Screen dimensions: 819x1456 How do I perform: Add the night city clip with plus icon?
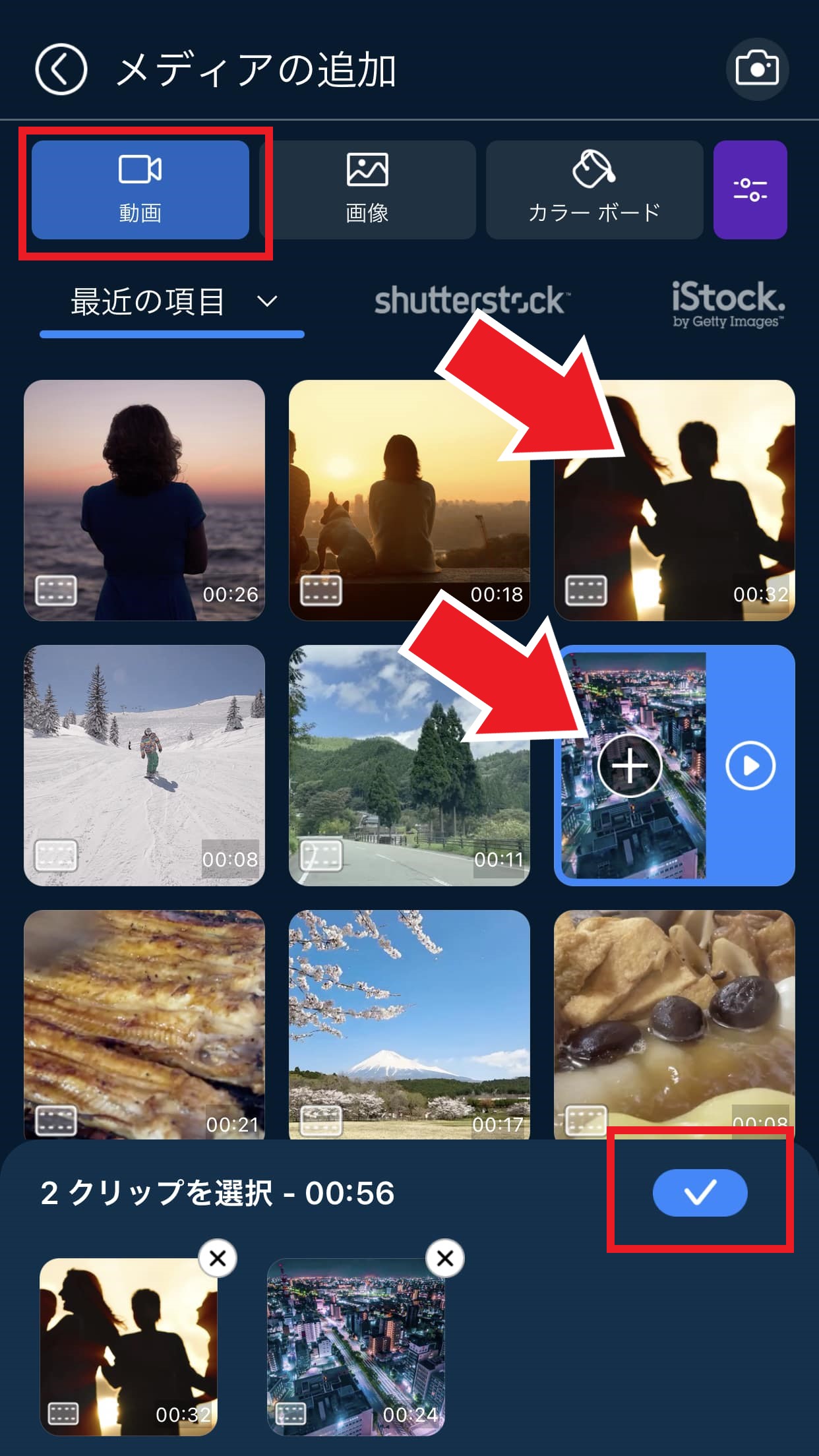coord(630,766)
